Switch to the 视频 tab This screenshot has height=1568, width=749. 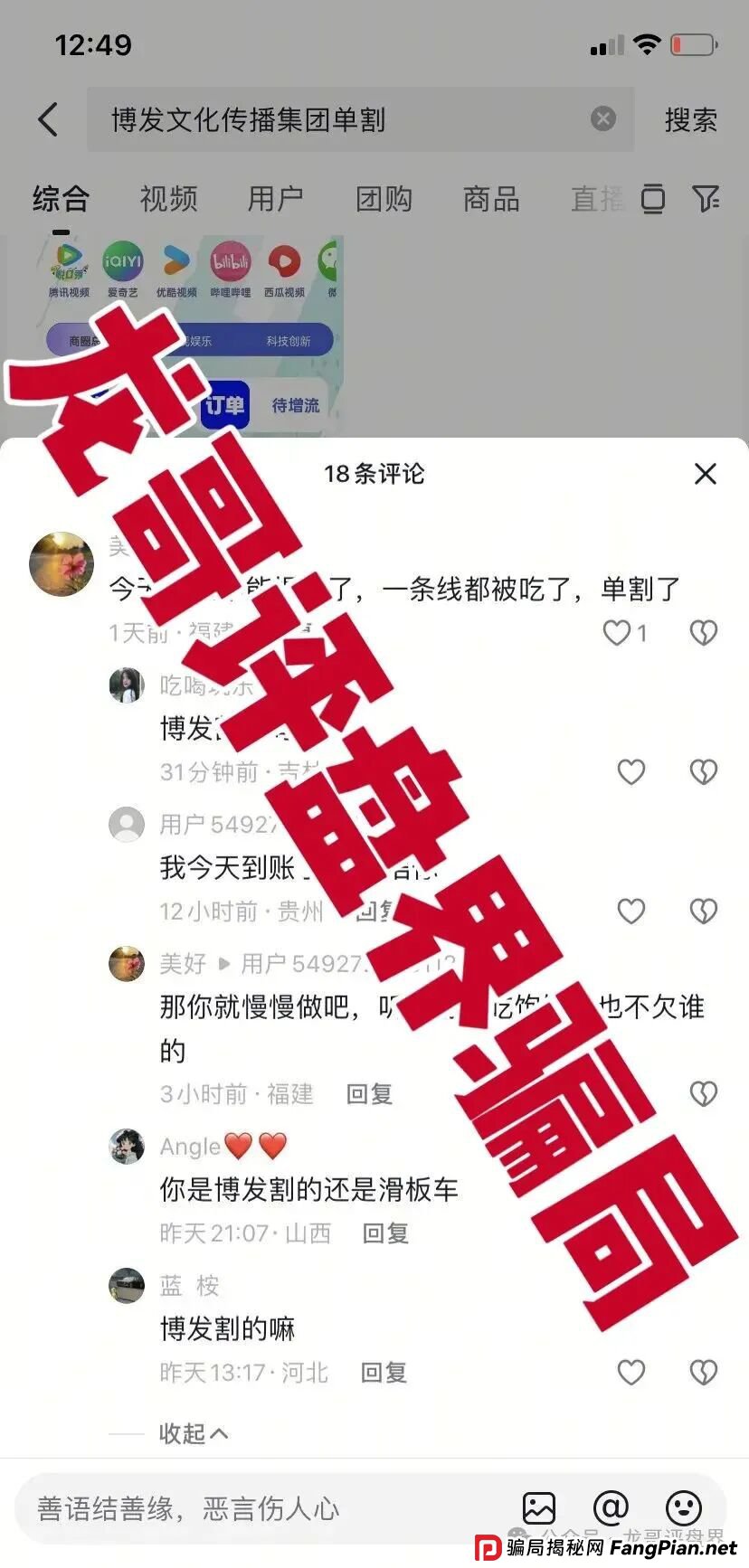(167, 199)
